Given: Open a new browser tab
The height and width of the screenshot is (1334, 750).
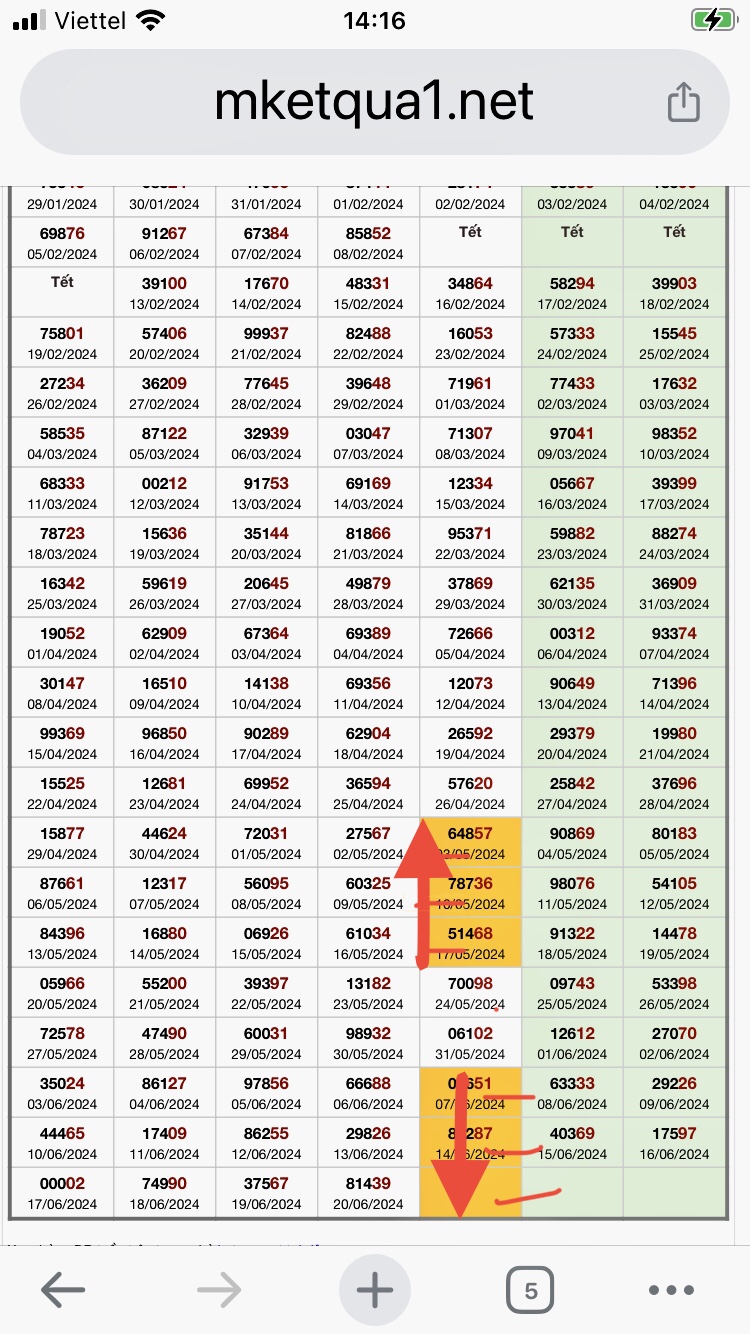Looking at the screenshot, I should tap(375, 1290).
